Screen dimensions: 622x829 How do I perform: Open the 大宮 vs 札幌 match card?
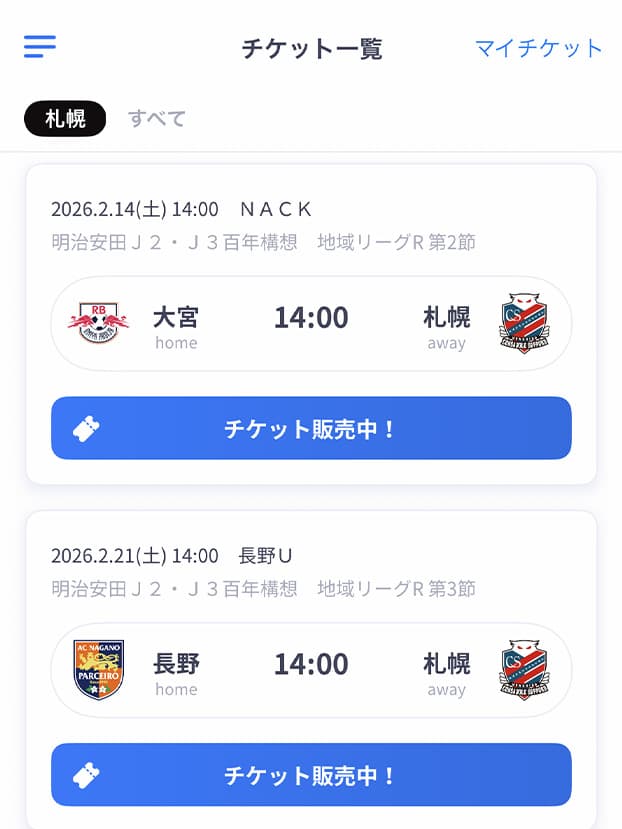coord(311,319)
